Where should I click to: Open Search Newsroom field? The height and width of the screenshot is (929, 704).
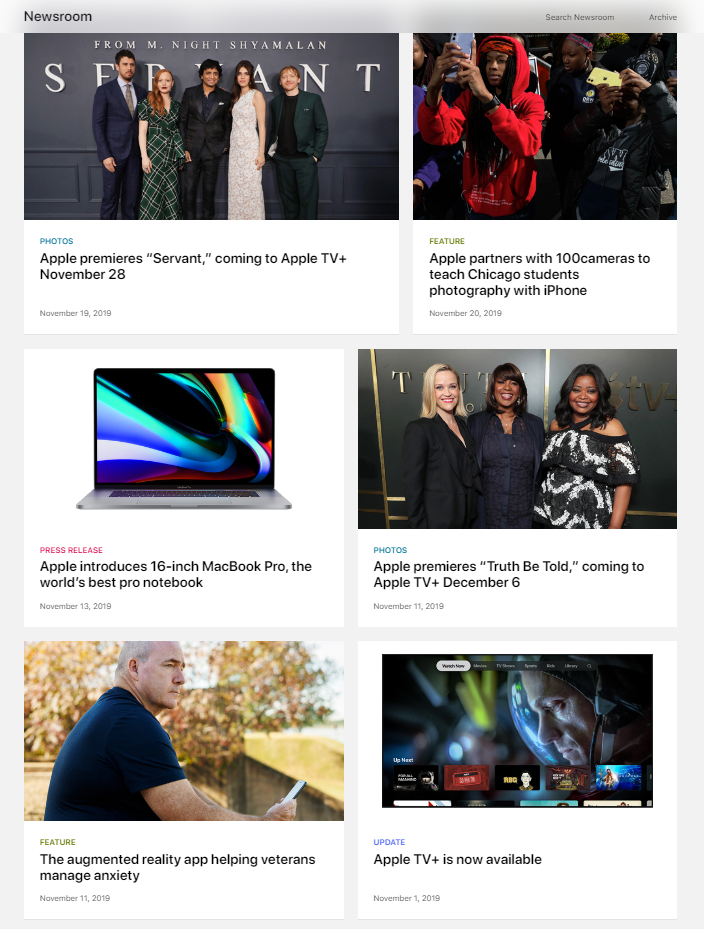click(x=579, y=17)
